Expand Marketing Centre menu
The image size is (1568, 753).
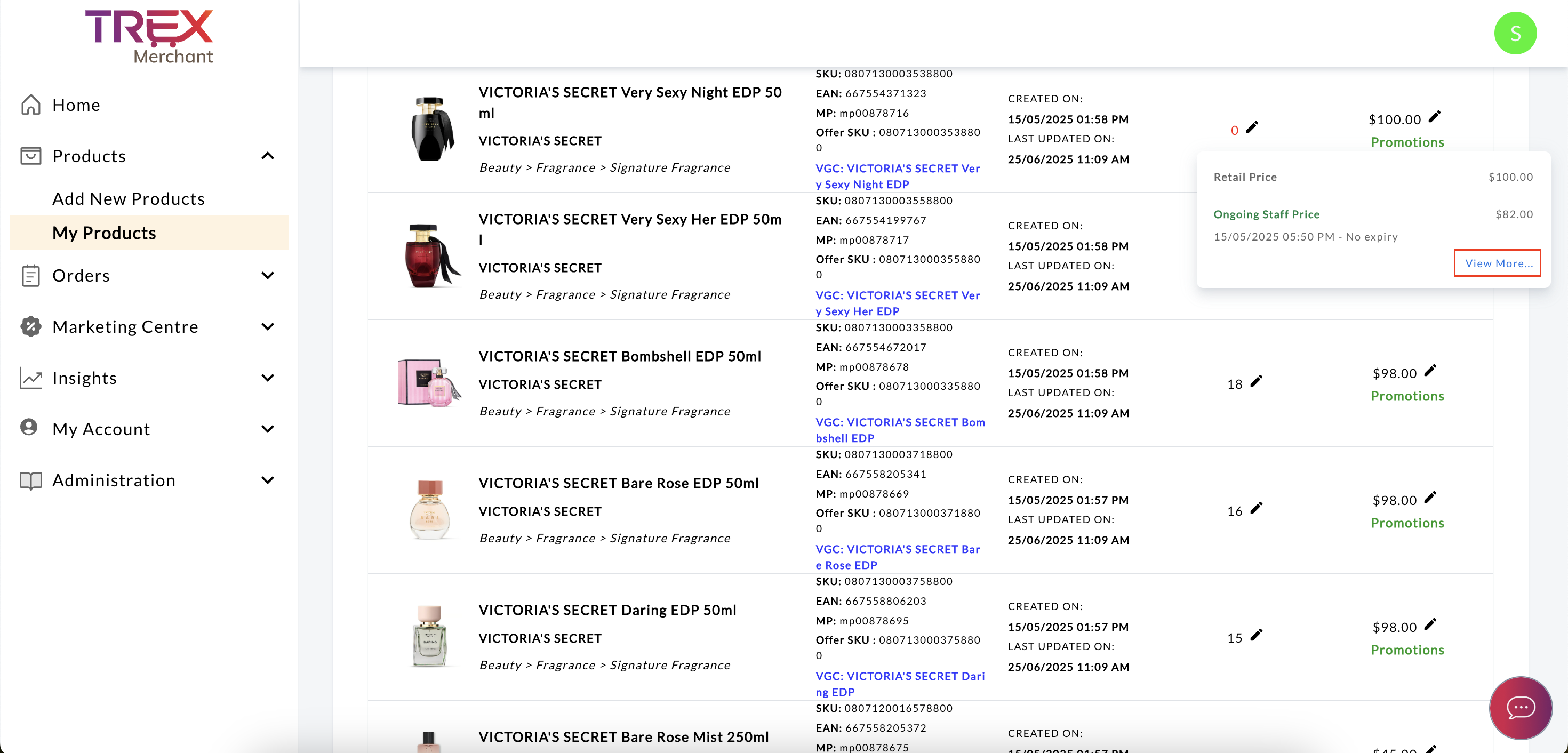point(267,326)
